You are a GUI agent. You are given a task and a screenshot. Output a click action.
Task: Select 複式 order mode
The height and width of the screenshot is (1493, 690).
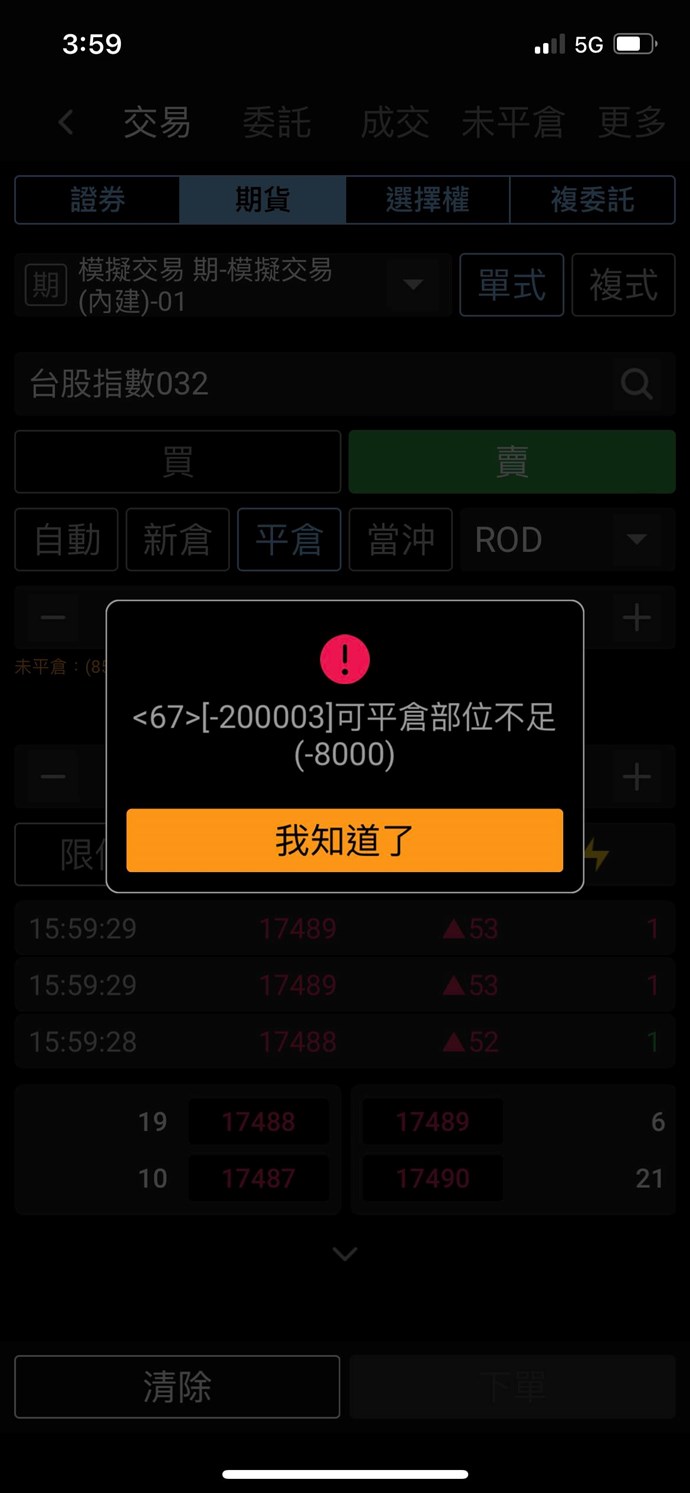coord(623,285)
